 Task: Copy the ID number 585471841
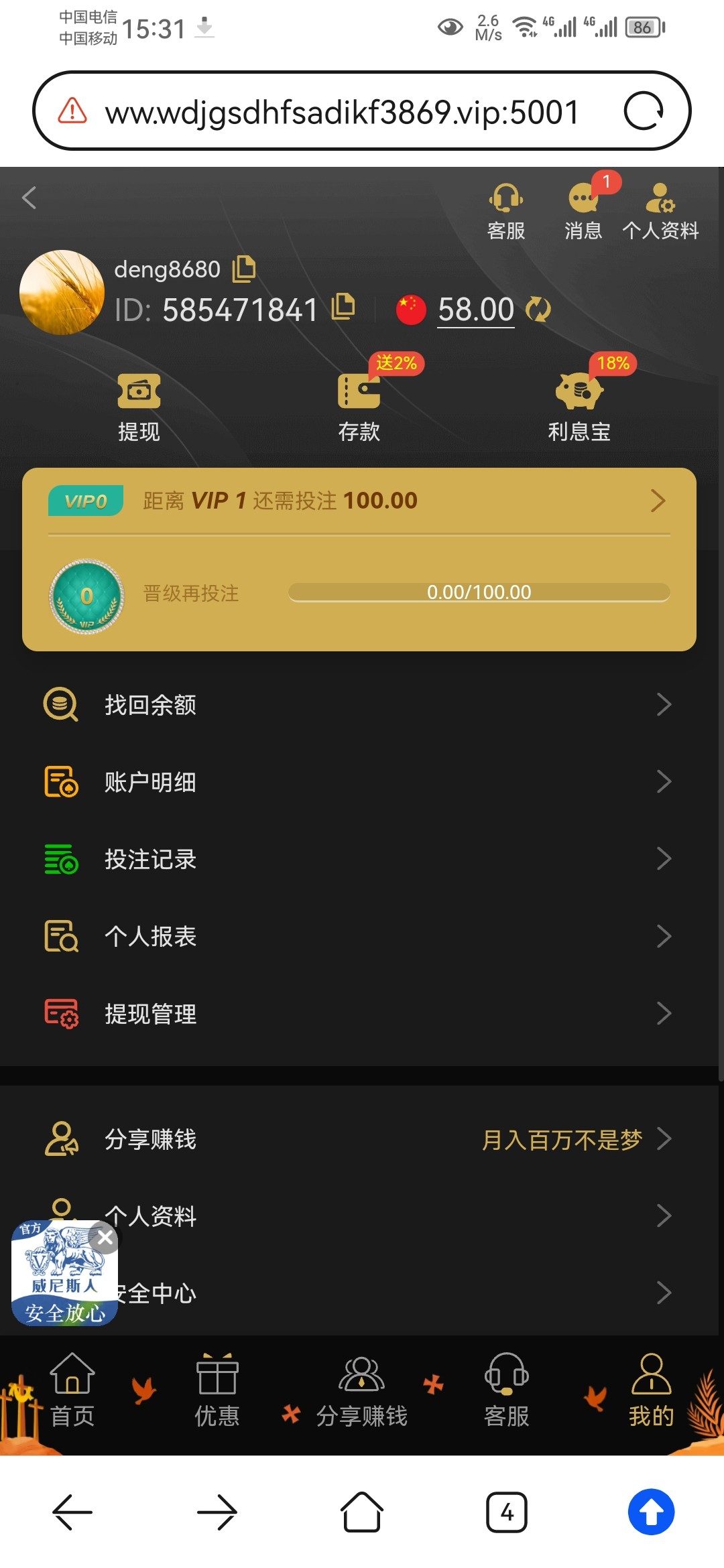343,307
